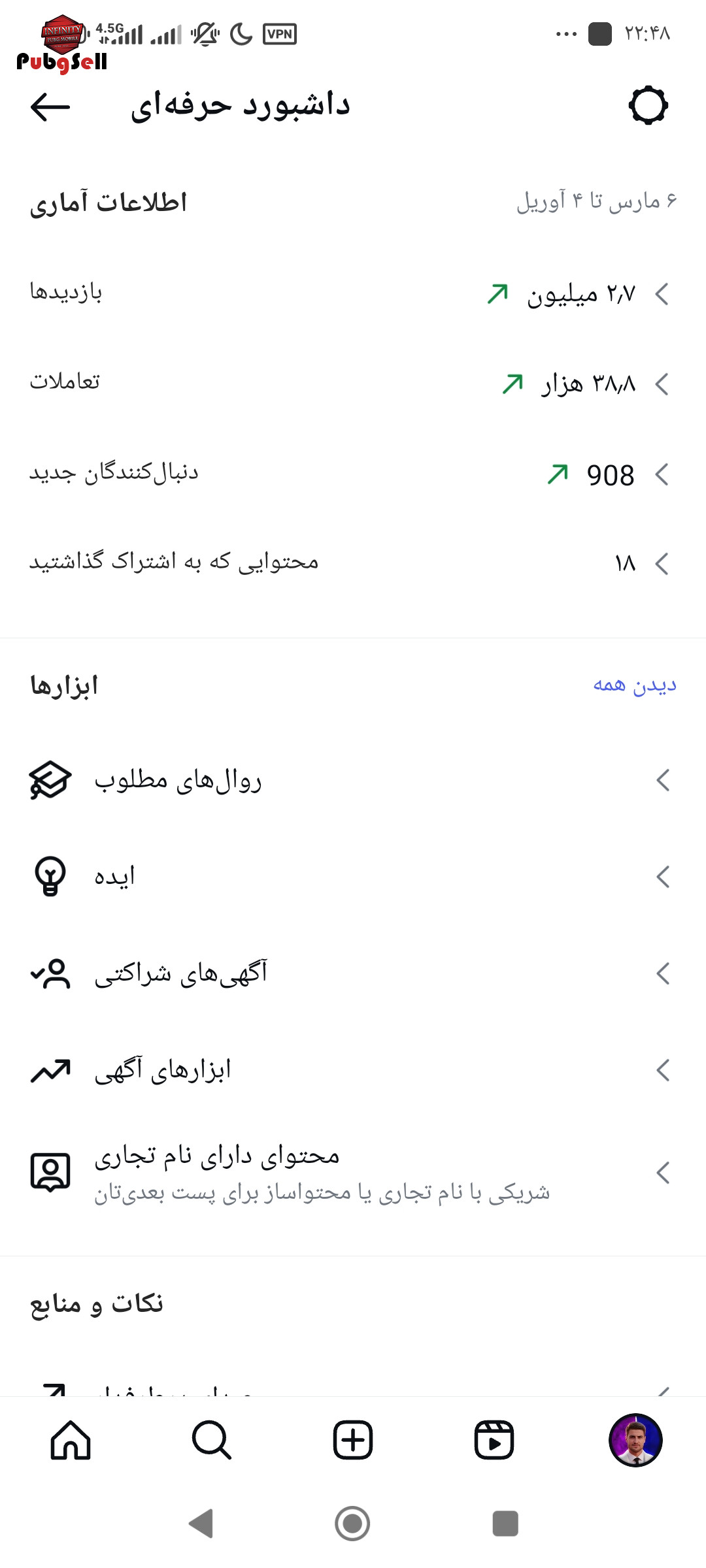Create a new post
The width and height of the screenshot is (706, 1568).
pyautogui.click(x=353, y=1440)
